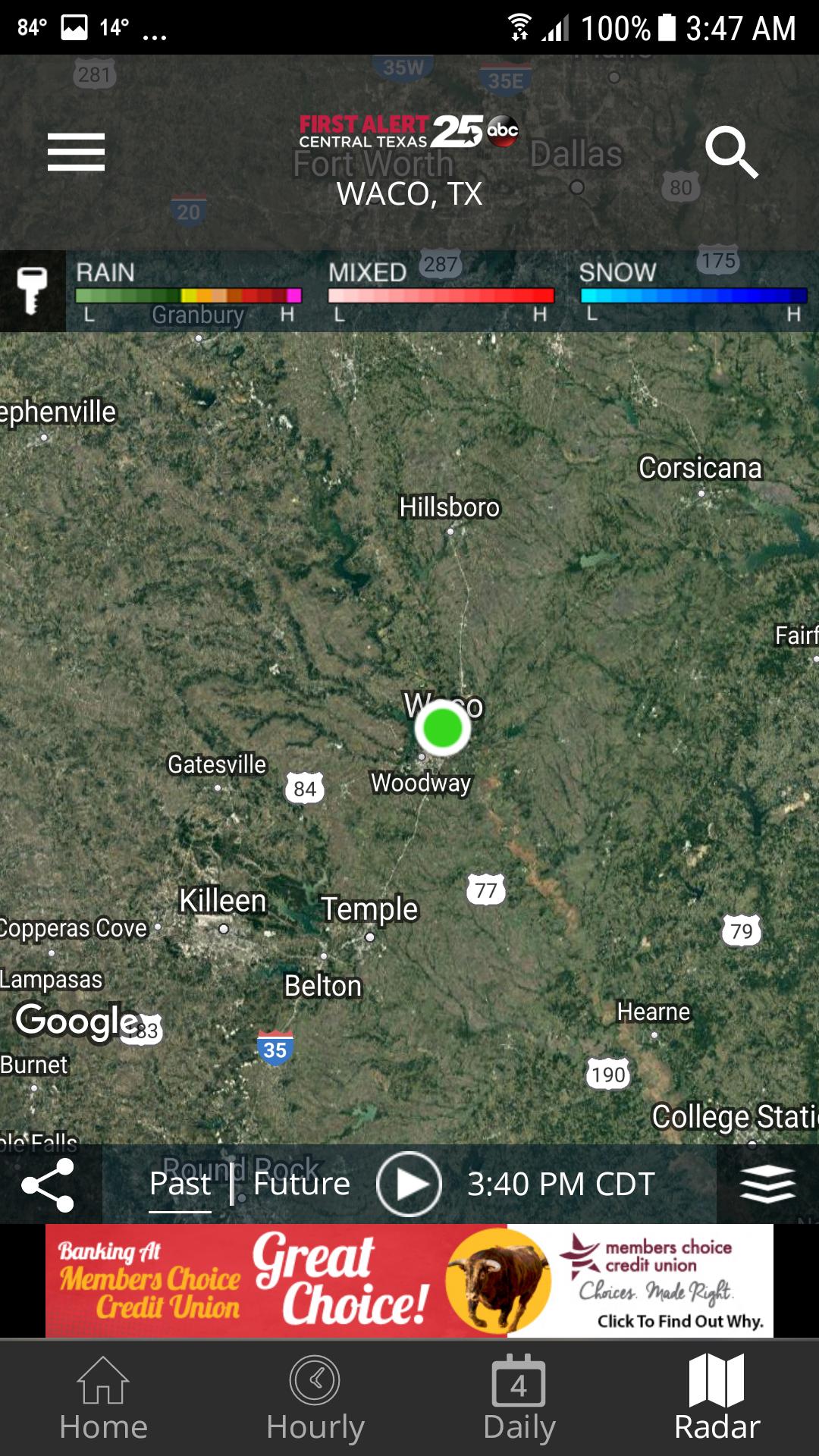Open the Daily forecast tab
819x1456 pixels.
pyautogui.click(x=519, y=1399)
